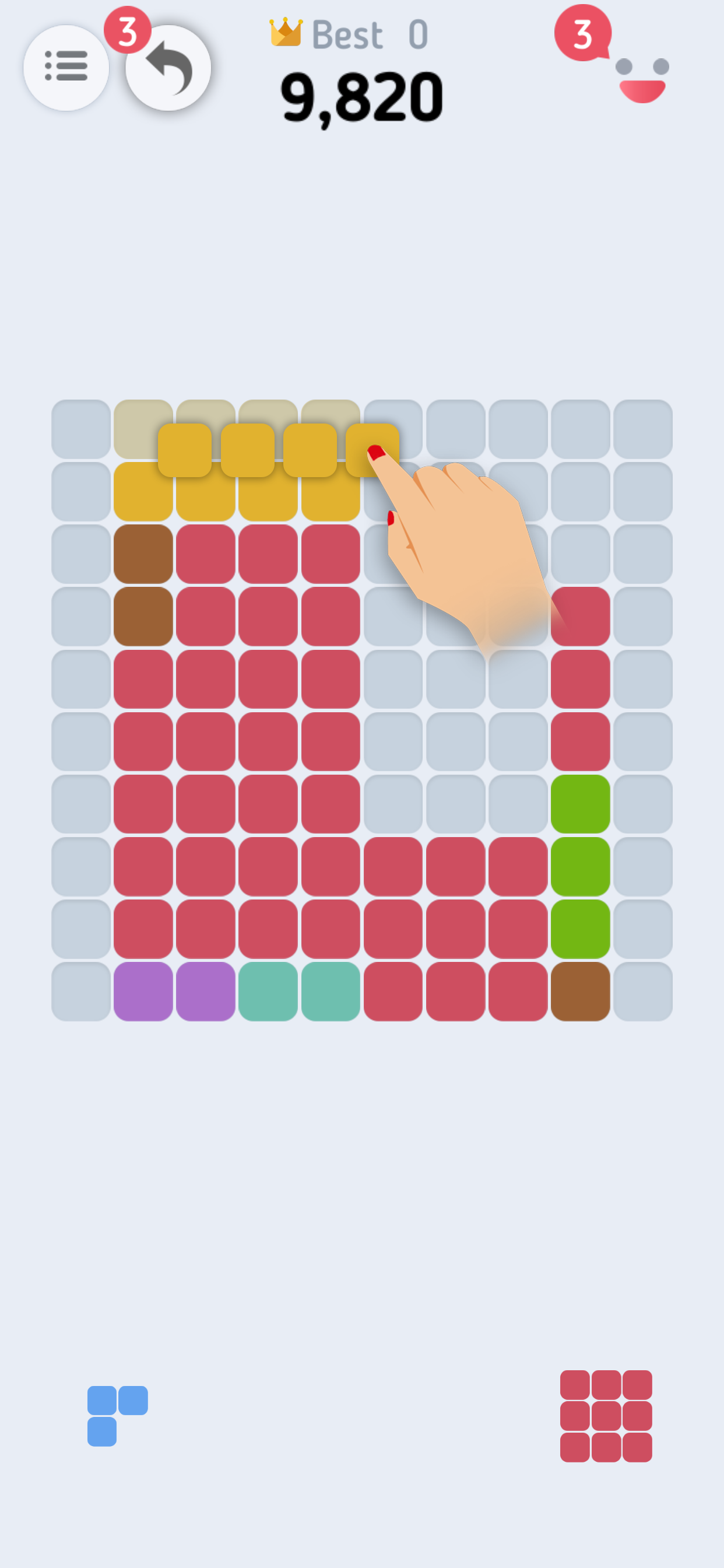The height and width of the screenshot is (1568, 724).
Task: Click the brown block at the bottom right
Action: click(x=580, y=991)
